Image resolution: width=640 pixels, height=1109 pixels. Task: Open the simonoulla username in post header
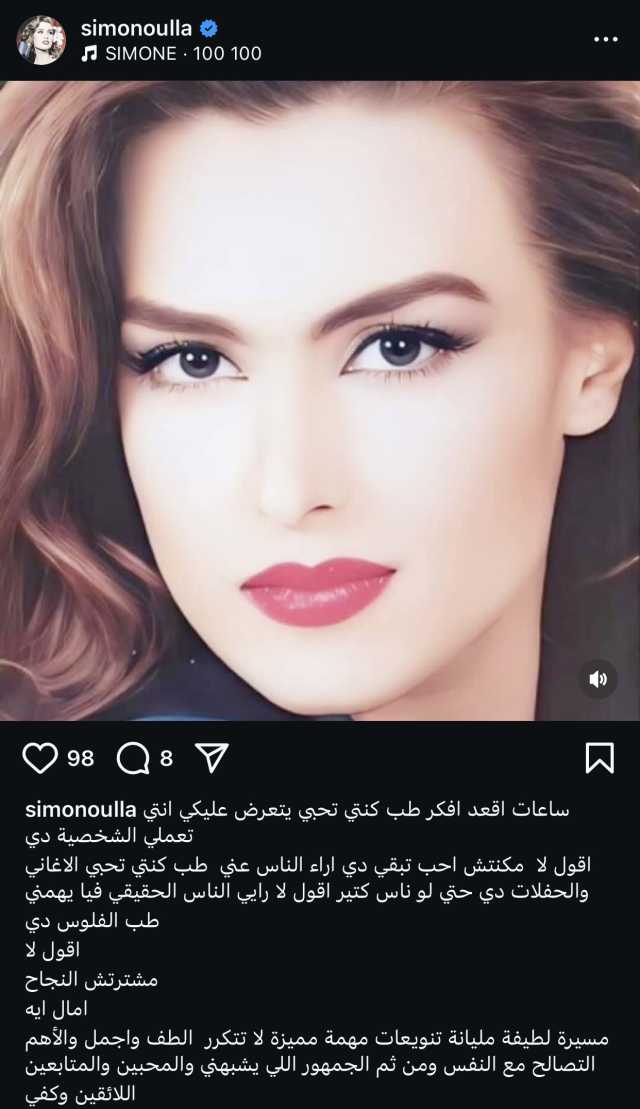tap(137, 28)
